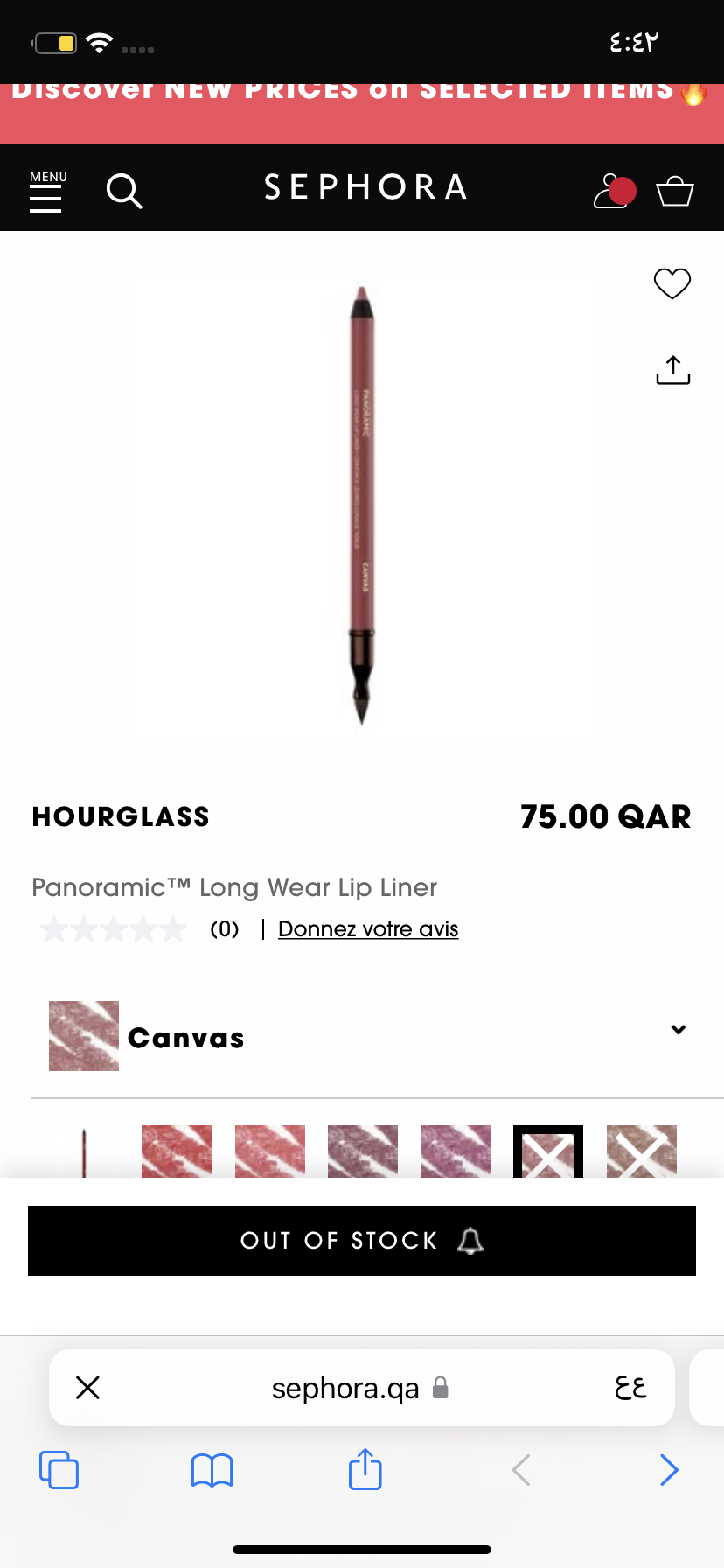Open Safari tabs overview
The height and width of the screenshot is (1568, 724).
[59, 1470]
